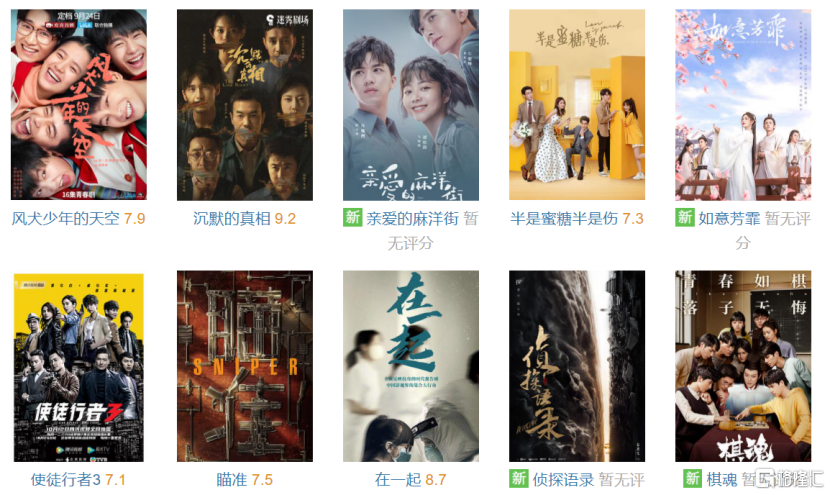Select the 半是蜜糖半是伤 poster
Image resolution: width=830 pixels, height=495 pixels.
click(x=576, y=105)
